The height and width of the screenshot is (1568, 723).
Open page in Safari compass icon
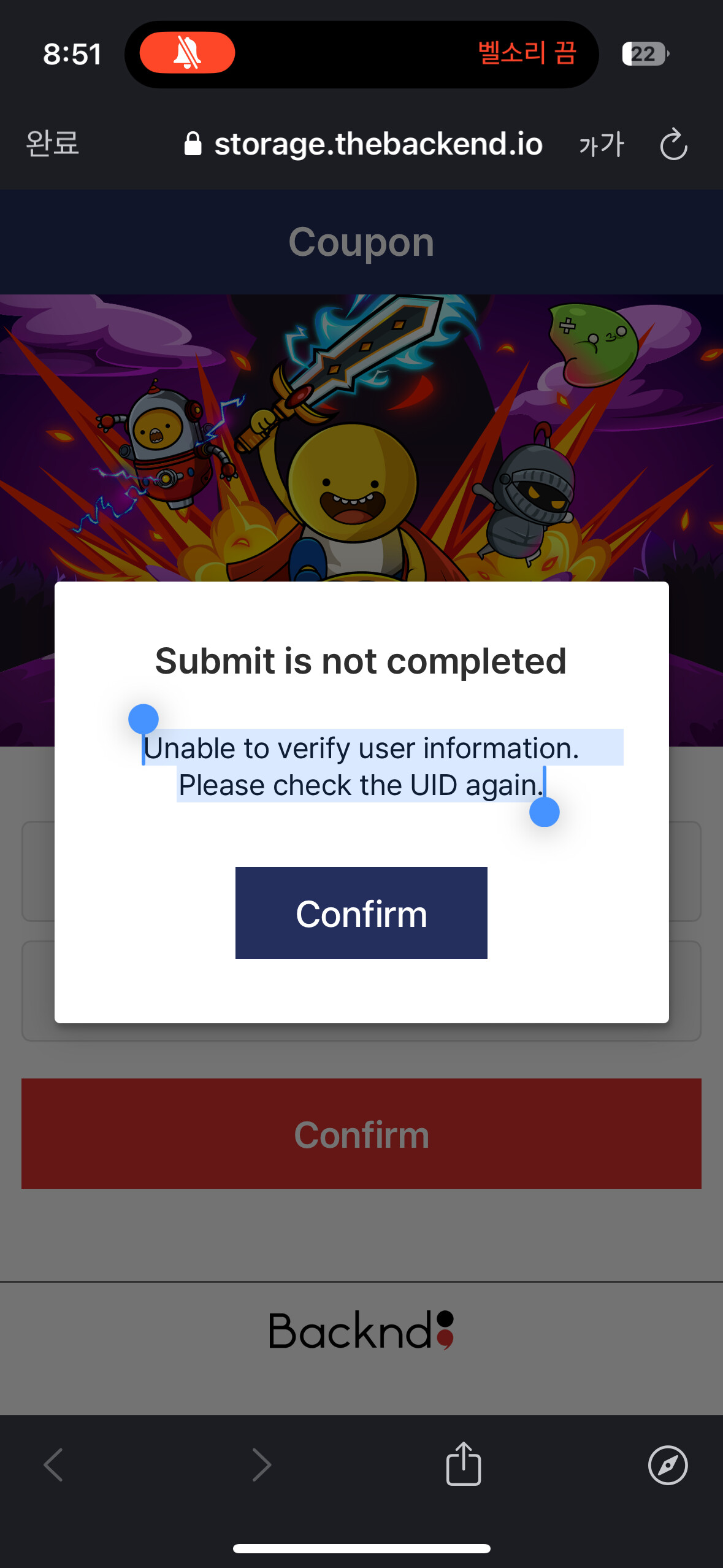668,1465
